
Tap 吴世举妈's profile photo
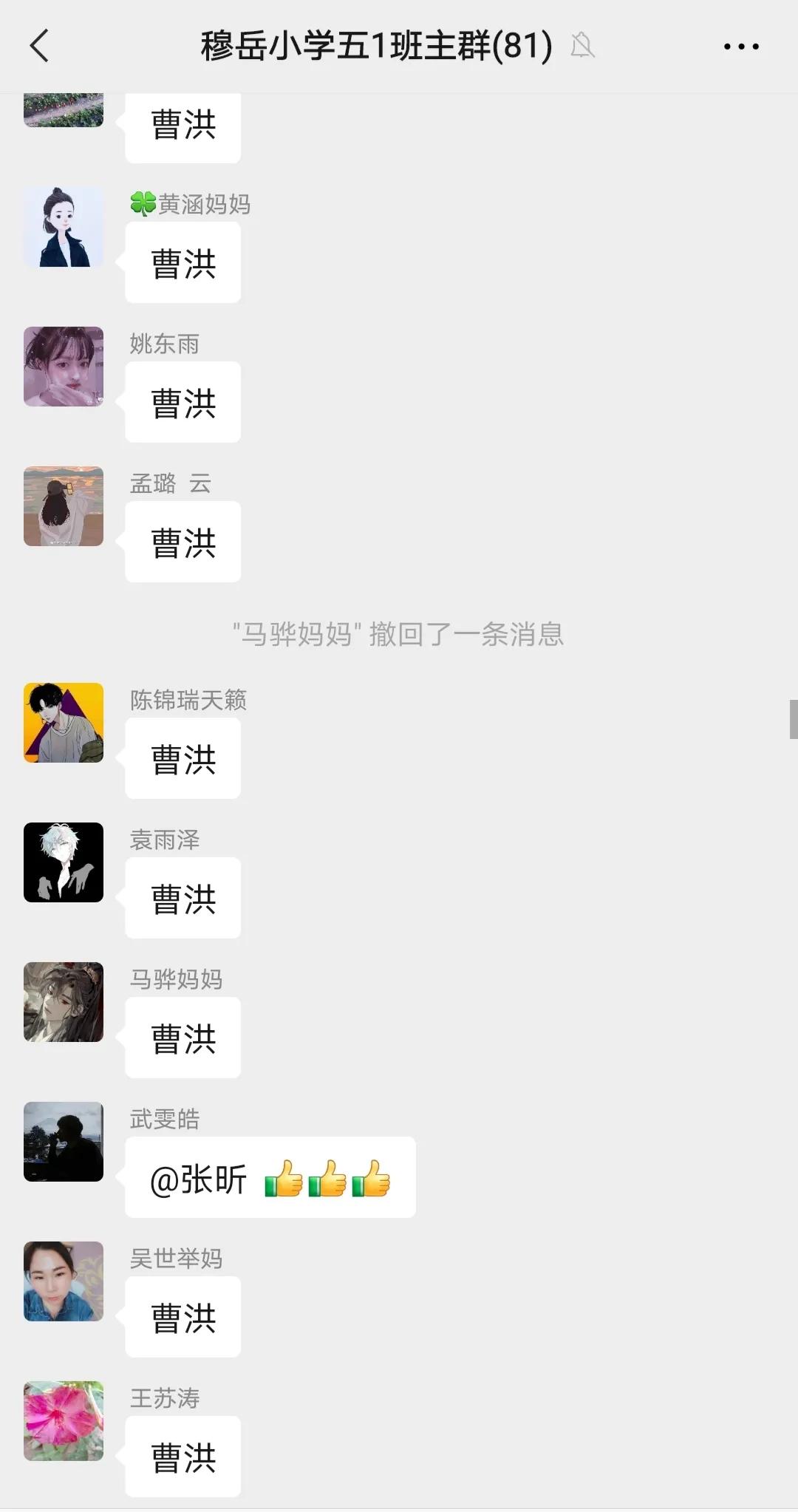click(64, 1281)
